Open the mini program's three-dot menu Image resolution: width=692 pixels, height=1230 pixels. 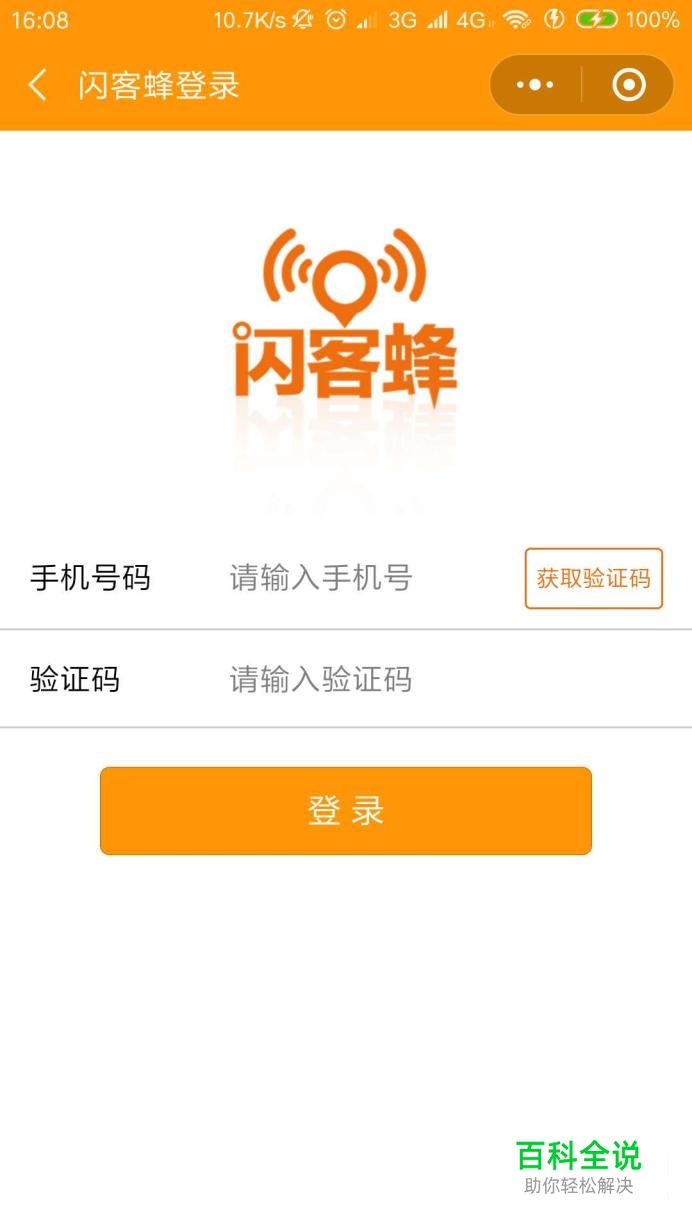point(535,86)
